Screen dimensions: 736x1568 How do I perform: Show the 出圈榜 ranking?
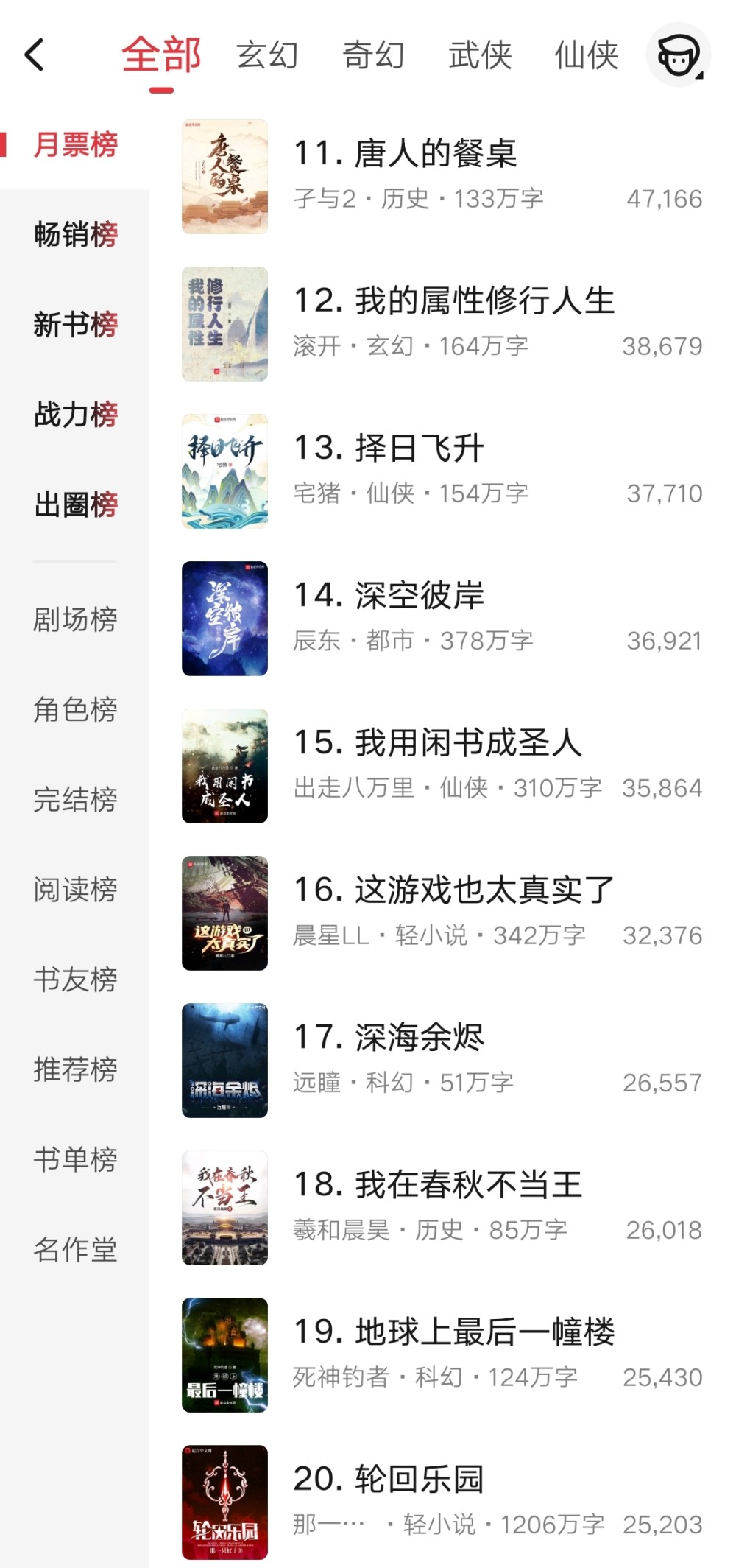tap(75, 505)
